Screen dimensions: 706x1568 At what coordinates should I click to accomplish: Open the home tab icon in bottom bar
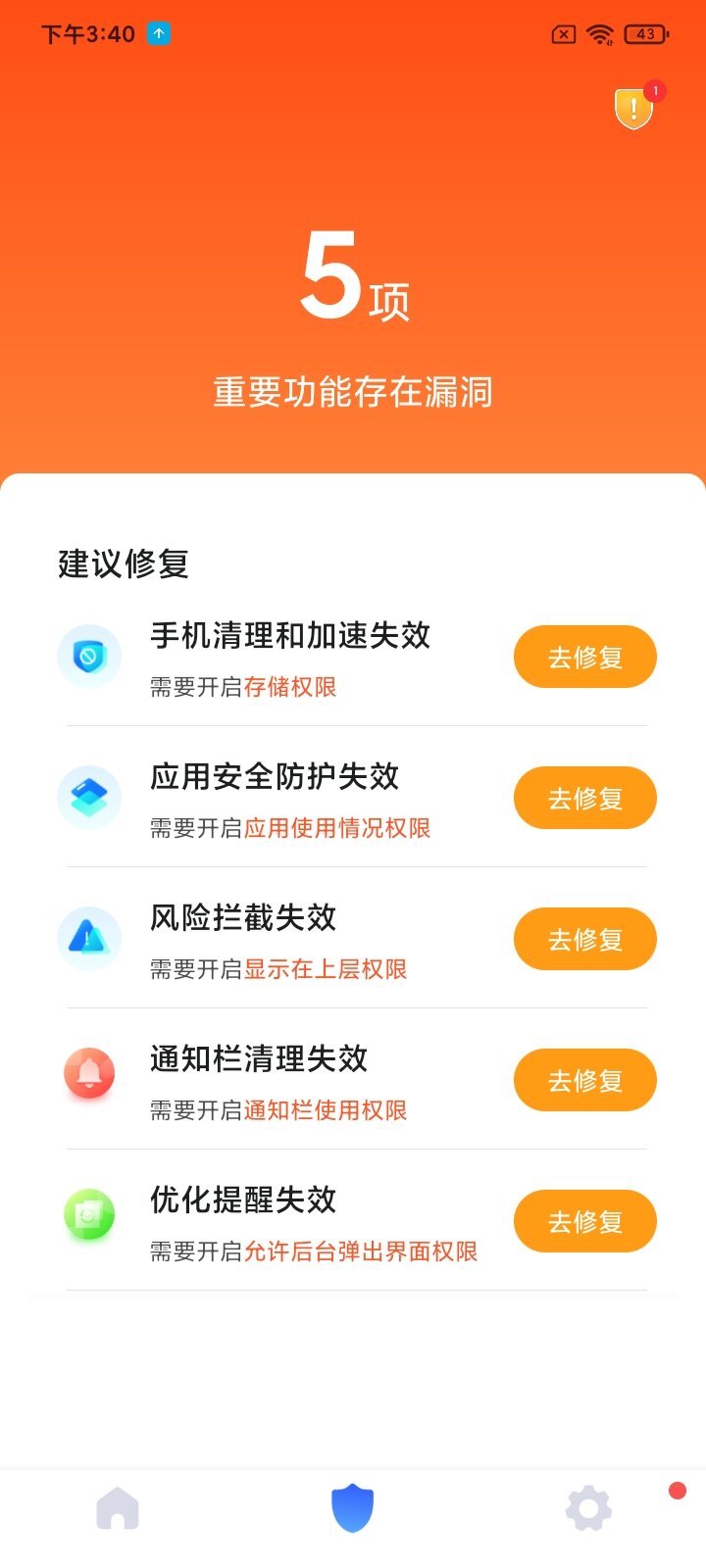[118, 1509]
